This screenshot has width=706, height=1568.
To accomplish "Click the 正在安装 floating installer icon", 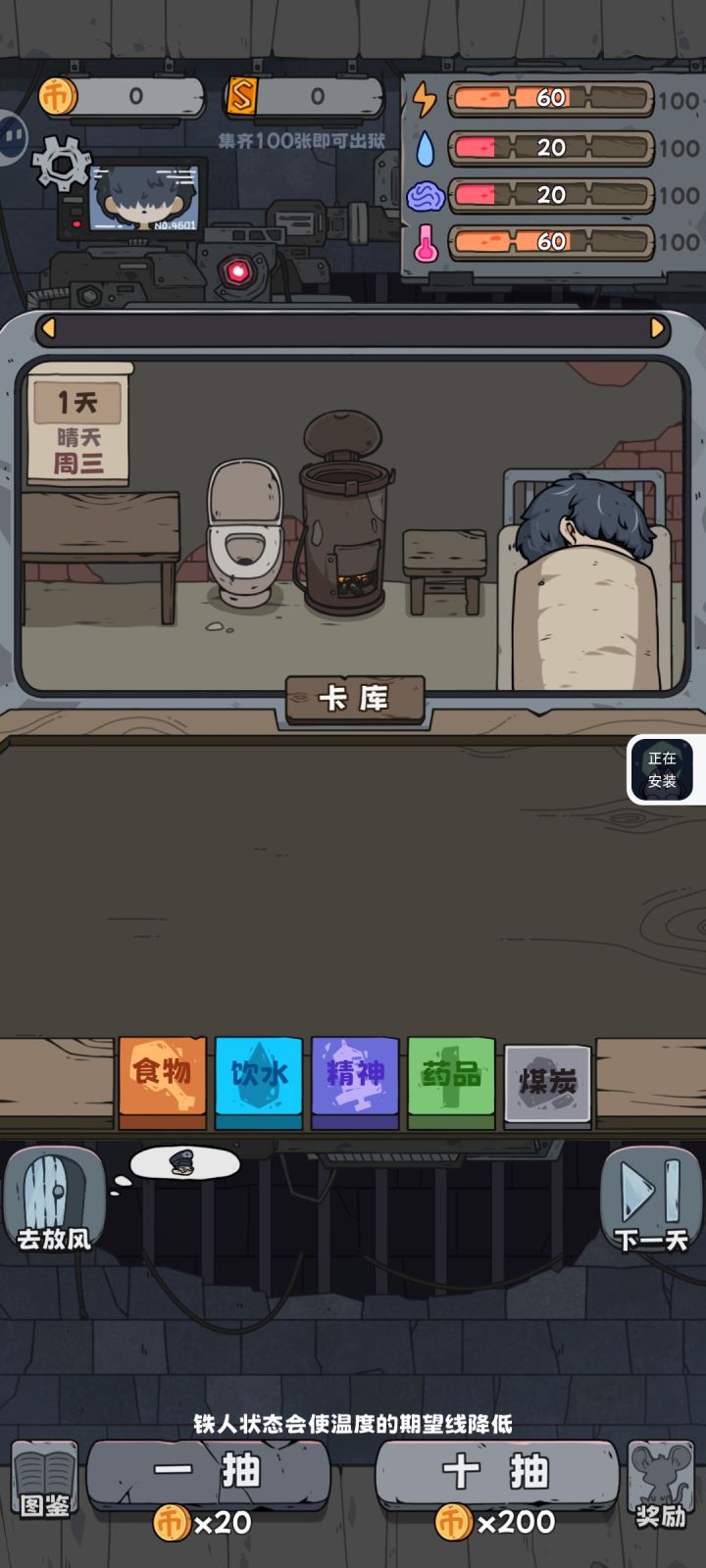I will [x=662, y=770].
